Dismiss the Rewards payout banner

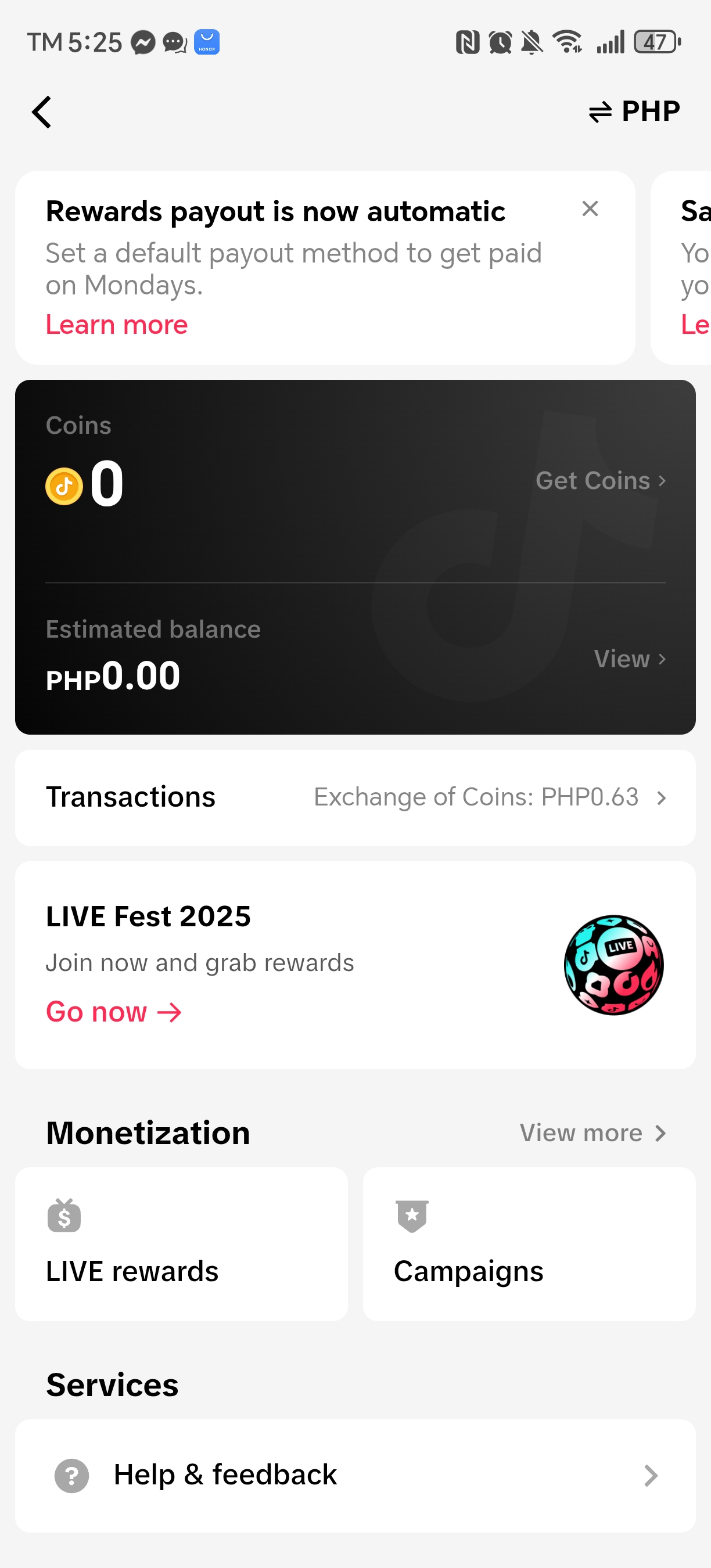(x=590, y=209)
